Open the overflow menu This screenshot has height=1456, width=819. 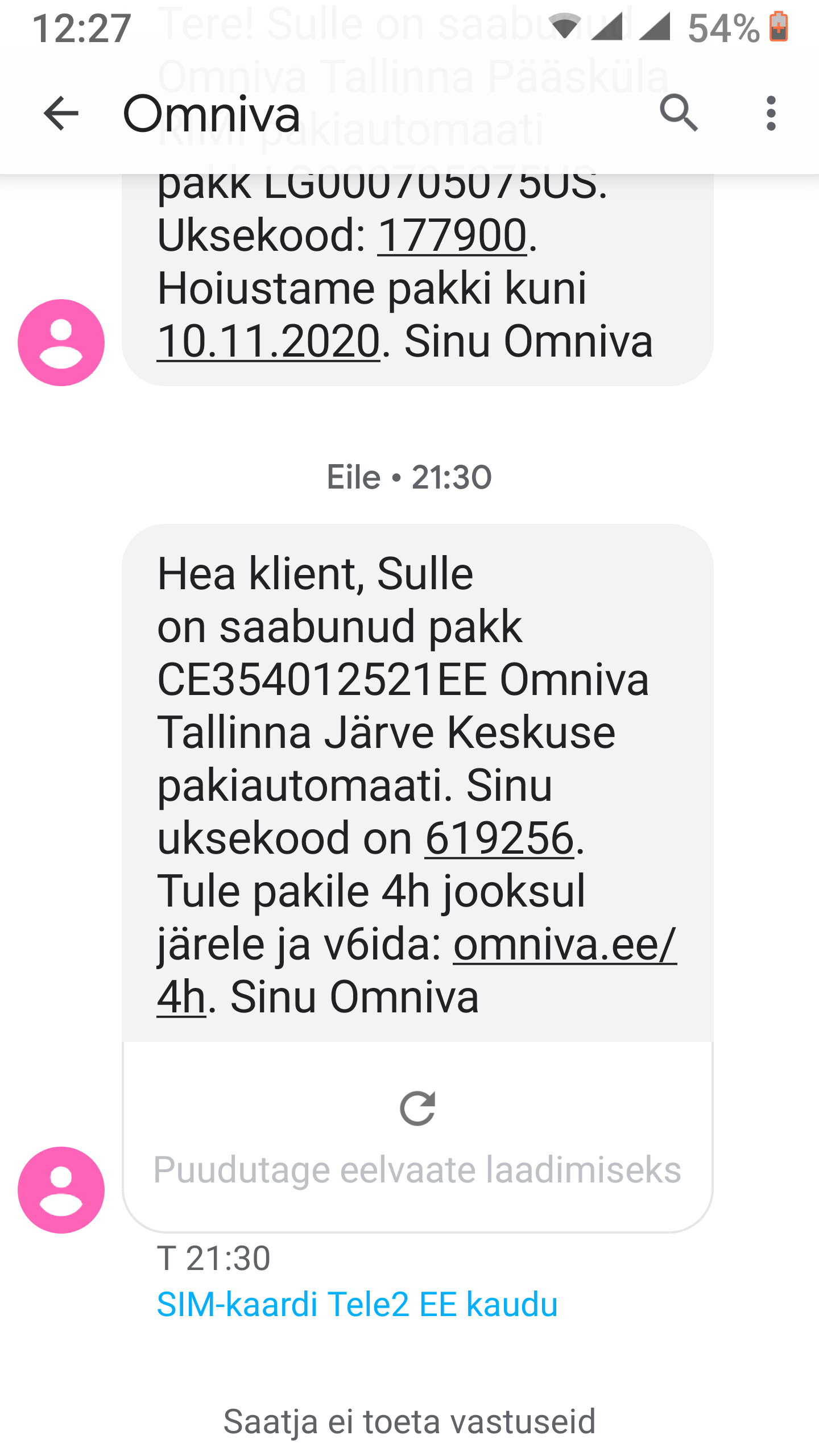click(771, 114)
